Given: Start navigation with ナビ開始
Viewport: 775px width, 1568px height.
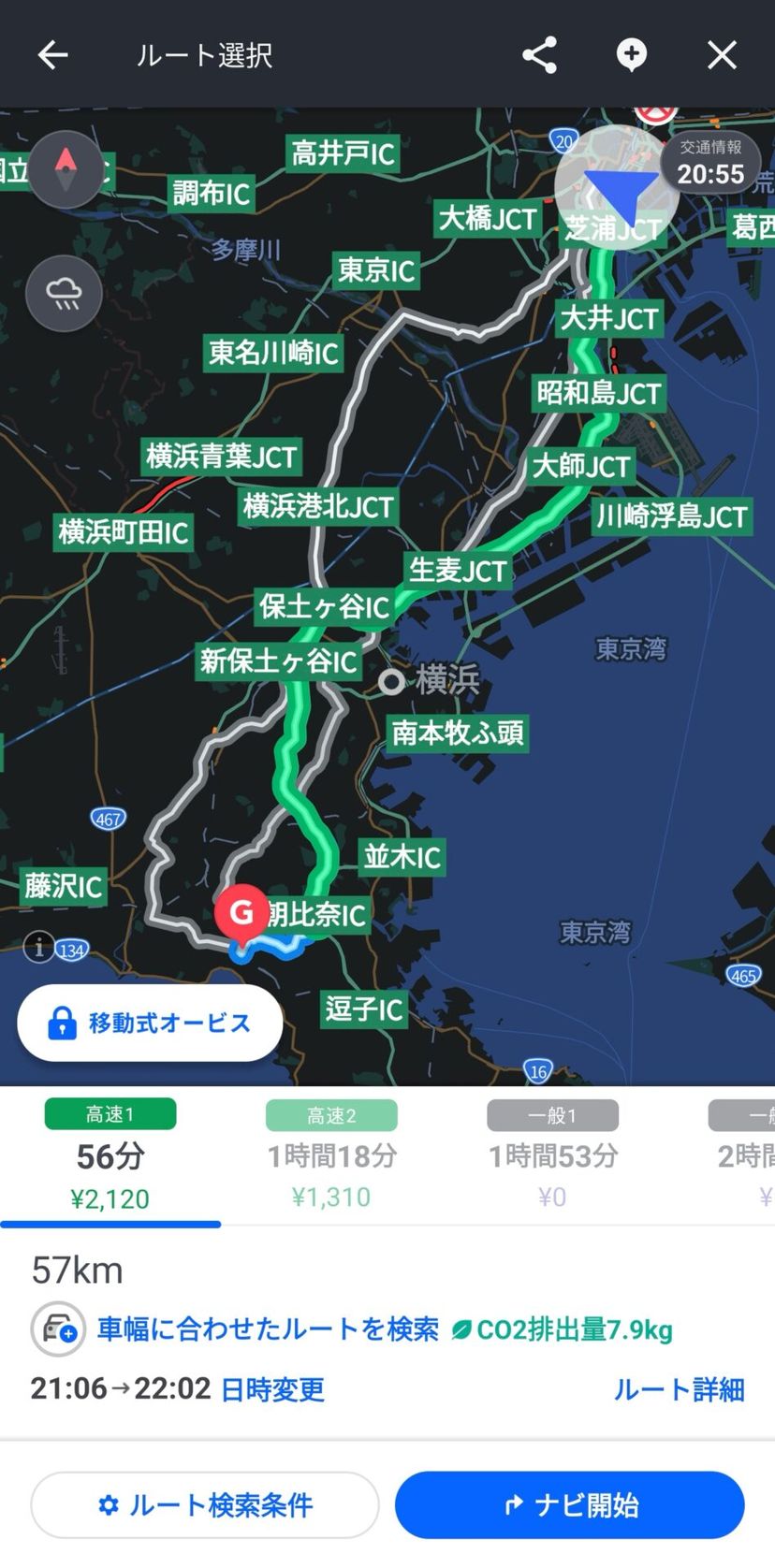Looking at the screenshot, I should click(x=570, y=1504).
